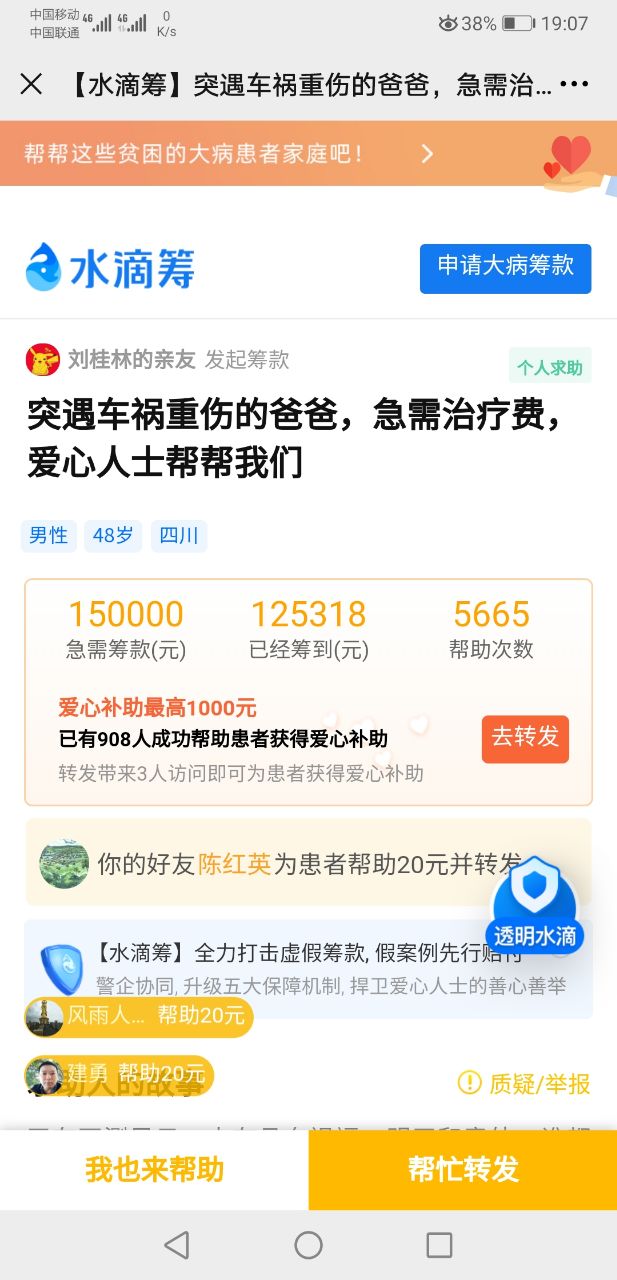Tap the 帮忙转发 button
This screenshot has width=617, height=1280.
[463, 1169]
